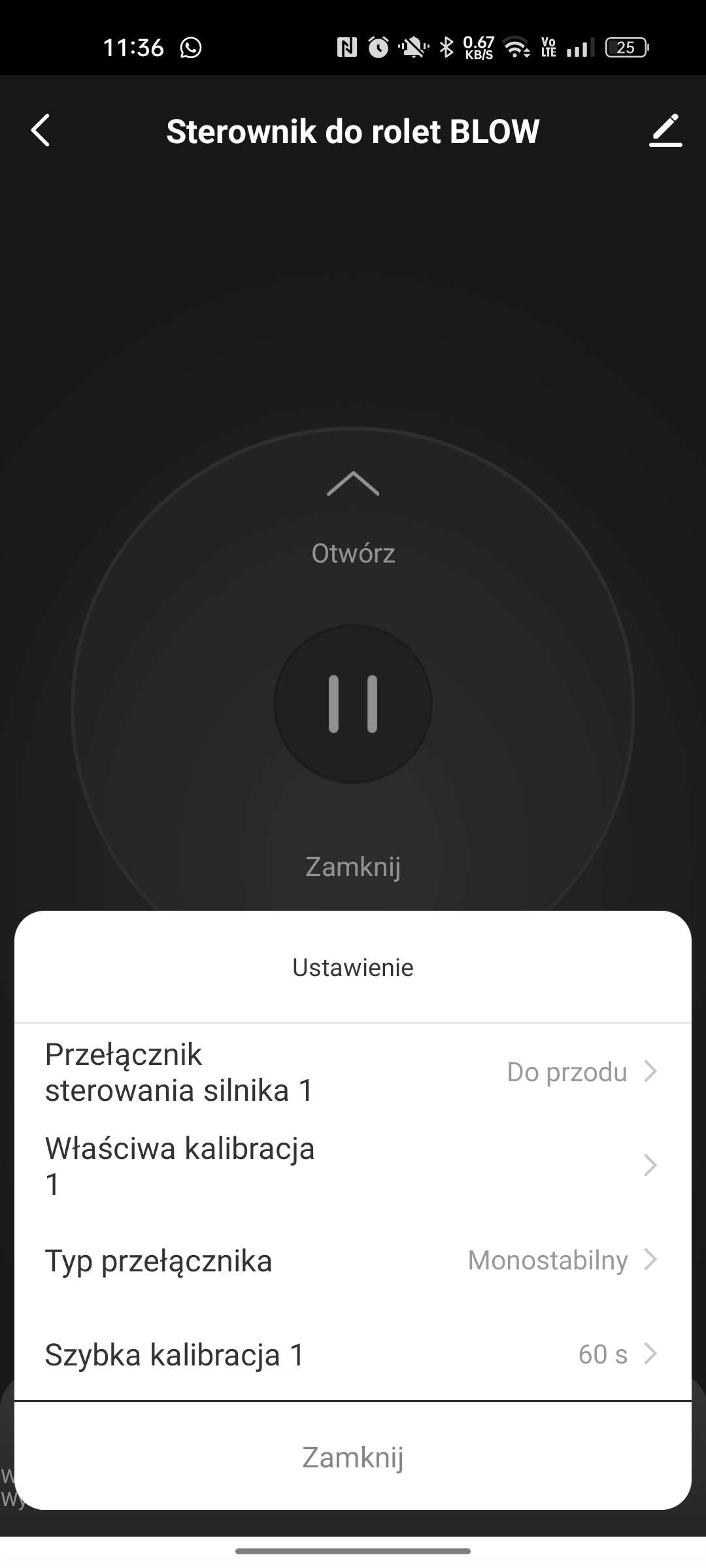Tap the Sterownik do rolet BLOW title
706x1568 pixels.
tap(353, 131)
